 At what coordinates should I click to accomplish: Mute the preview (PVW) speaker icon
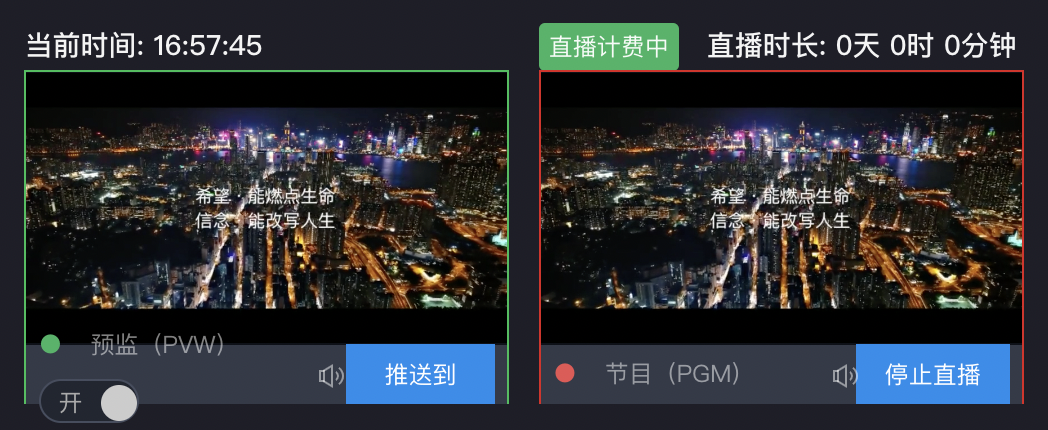pyautogui.click(x=331, y=376)
